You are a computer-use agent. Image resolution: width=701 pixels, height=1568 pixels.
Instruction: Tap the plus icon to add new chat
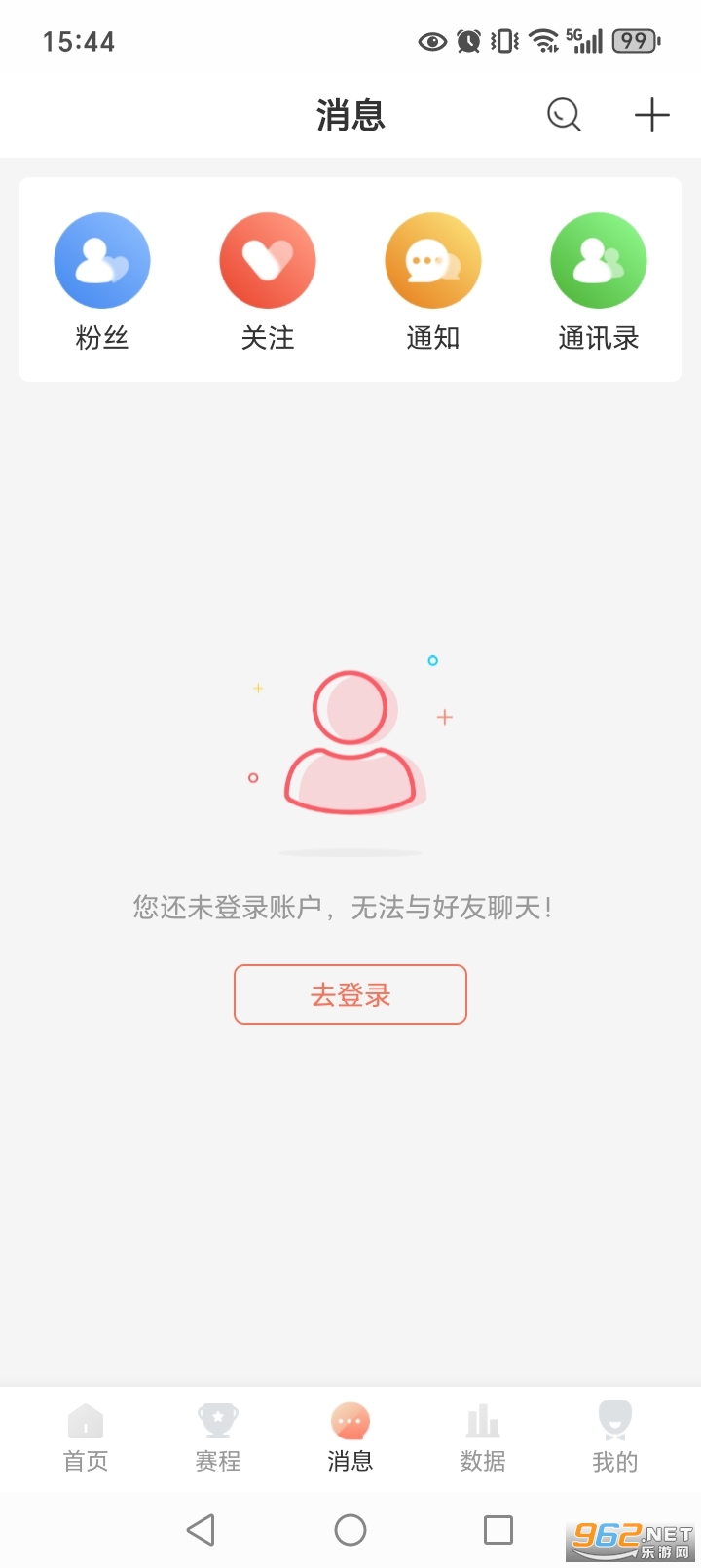[x=650, y=114]
